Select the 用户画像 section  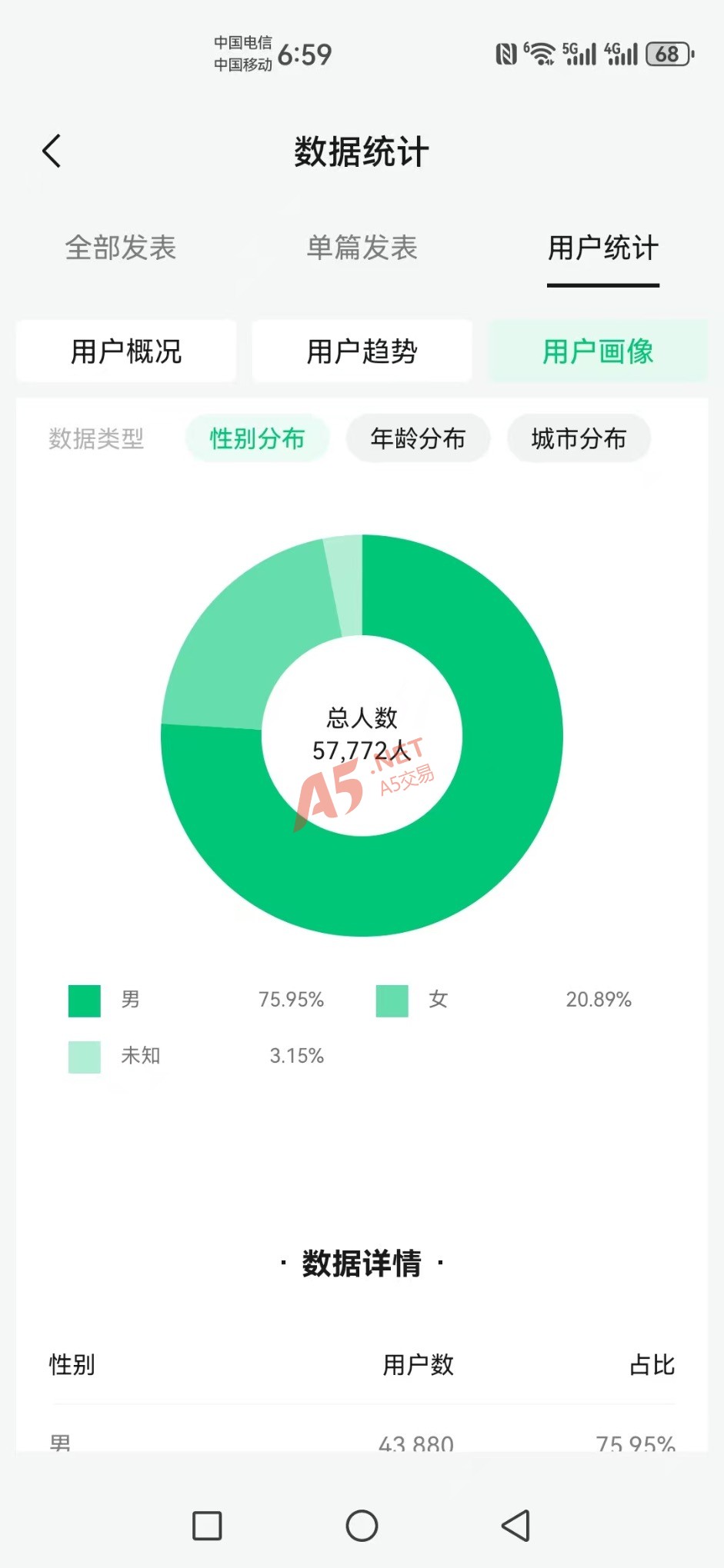pyautogui.click(x=598, y=351)
